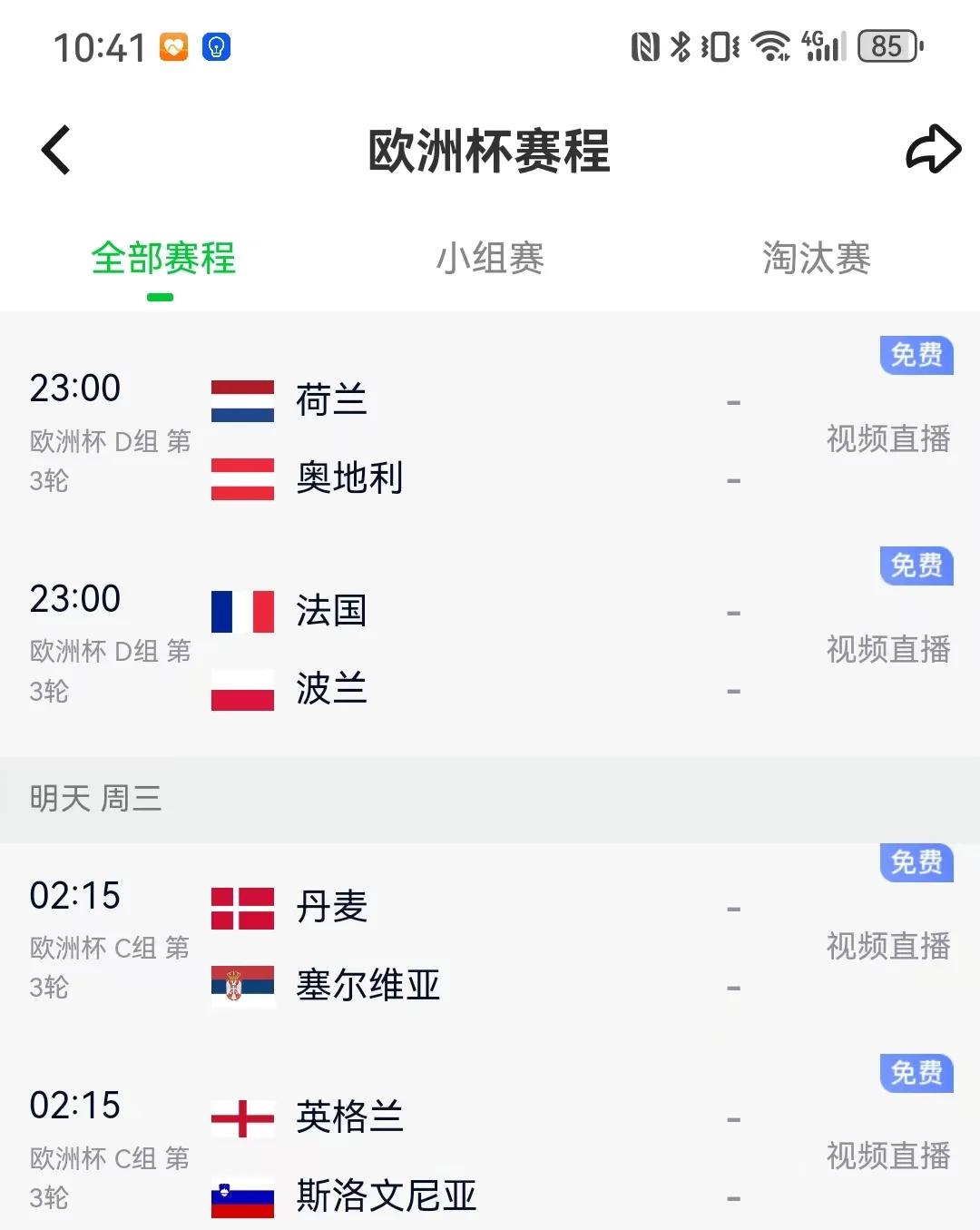The image size is (980, 1230).
Task: Click the France flag icon
Action: tap(242, 611)
